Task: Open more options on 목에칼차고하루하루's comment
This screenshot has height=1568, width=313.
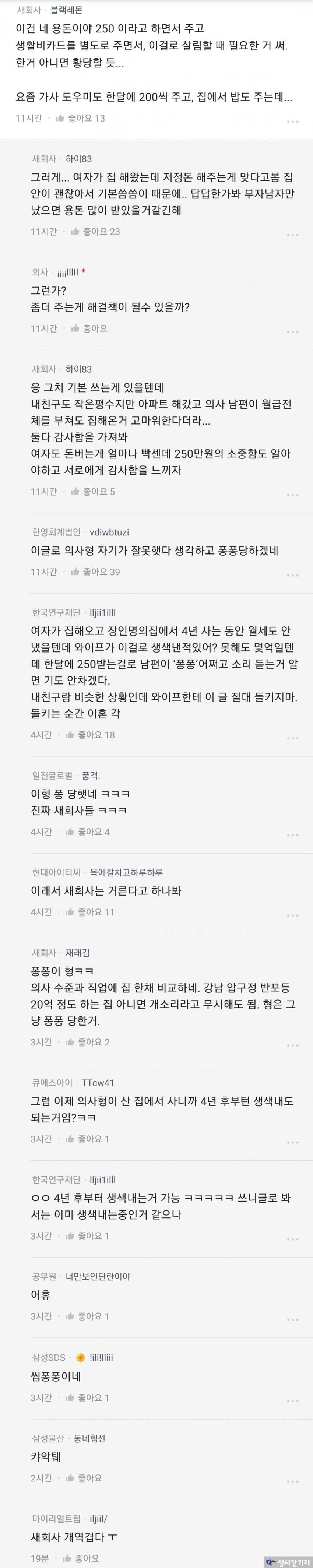Action: pyautogui.click(x=292, y=915)
